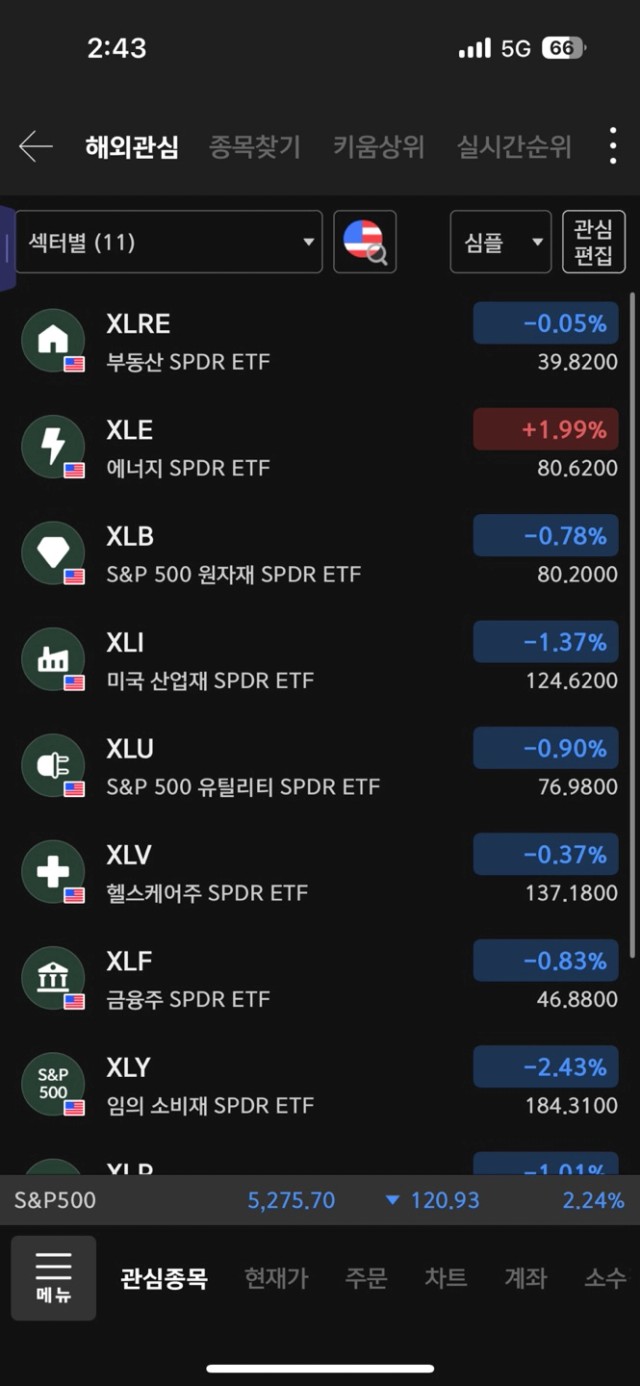Open the XLRE 부동산 SPDR ETF row
This screenshot has height=1386, width=640.
click(x=320, y=341)
